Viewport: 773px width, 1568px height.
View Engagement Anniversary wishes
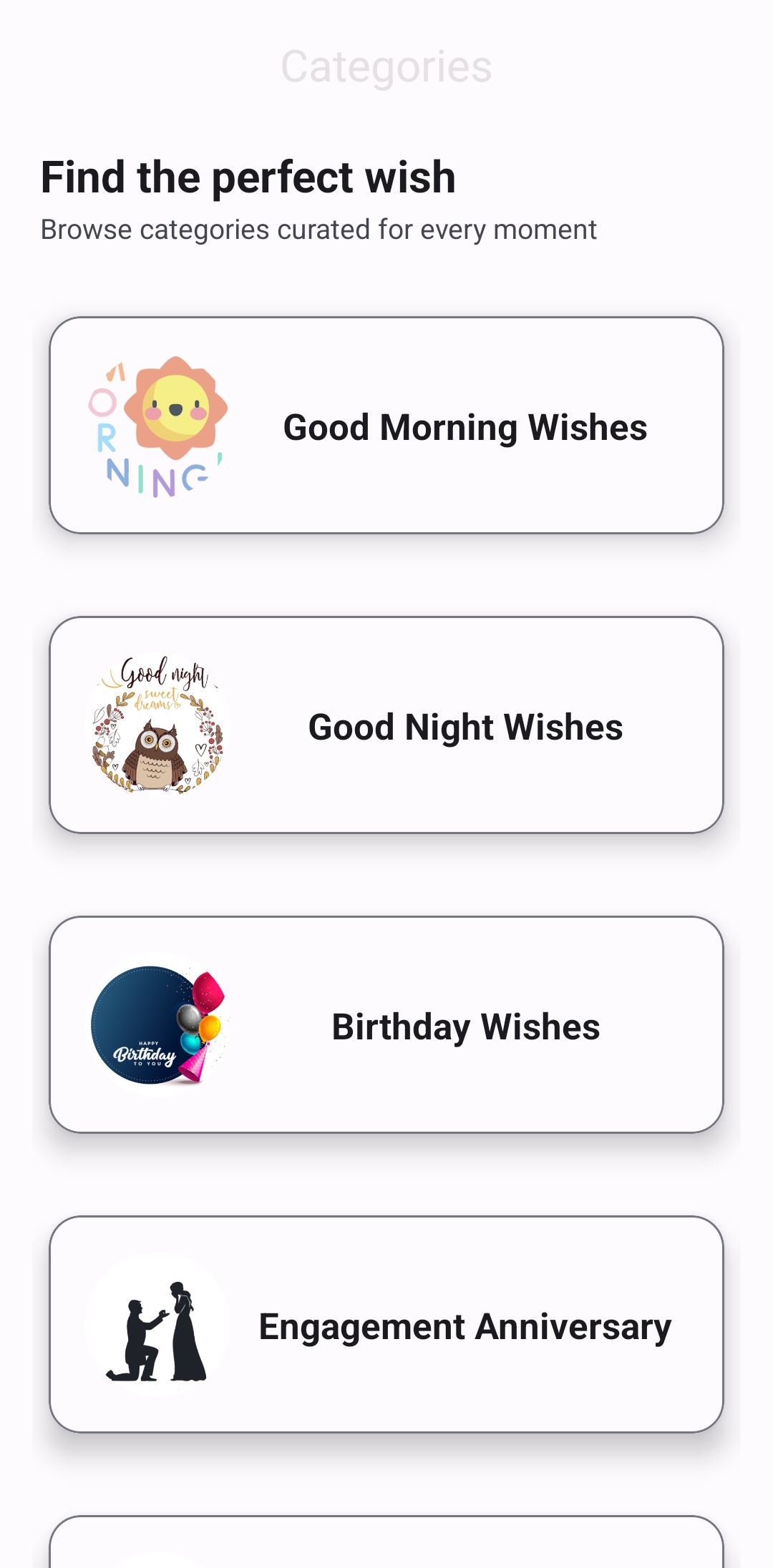tap(386, 1325)
